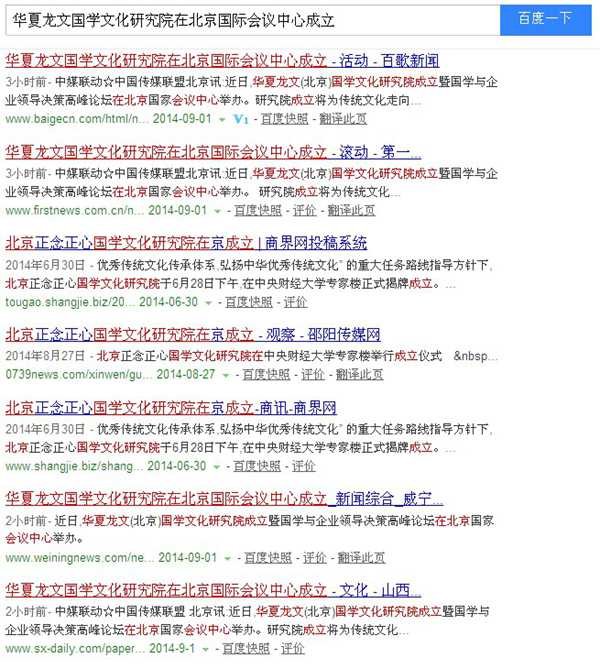View 百度快照 for the sx-daily.com result
This screenshot has height=669, width=600.
pyautogui.click(x=244, y=648)
